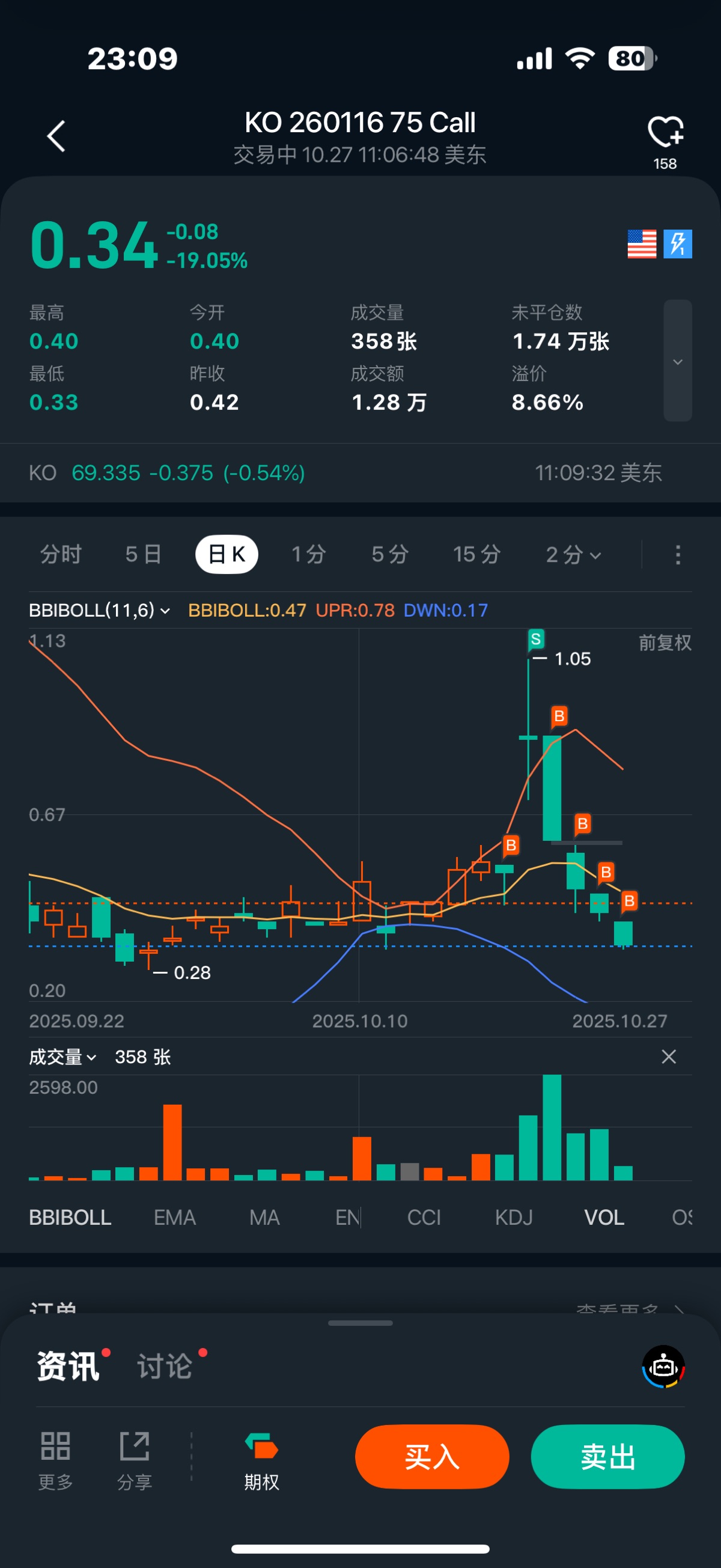
Task: Tap the 卖出 sell button
Action: [x=607, y=1457]
